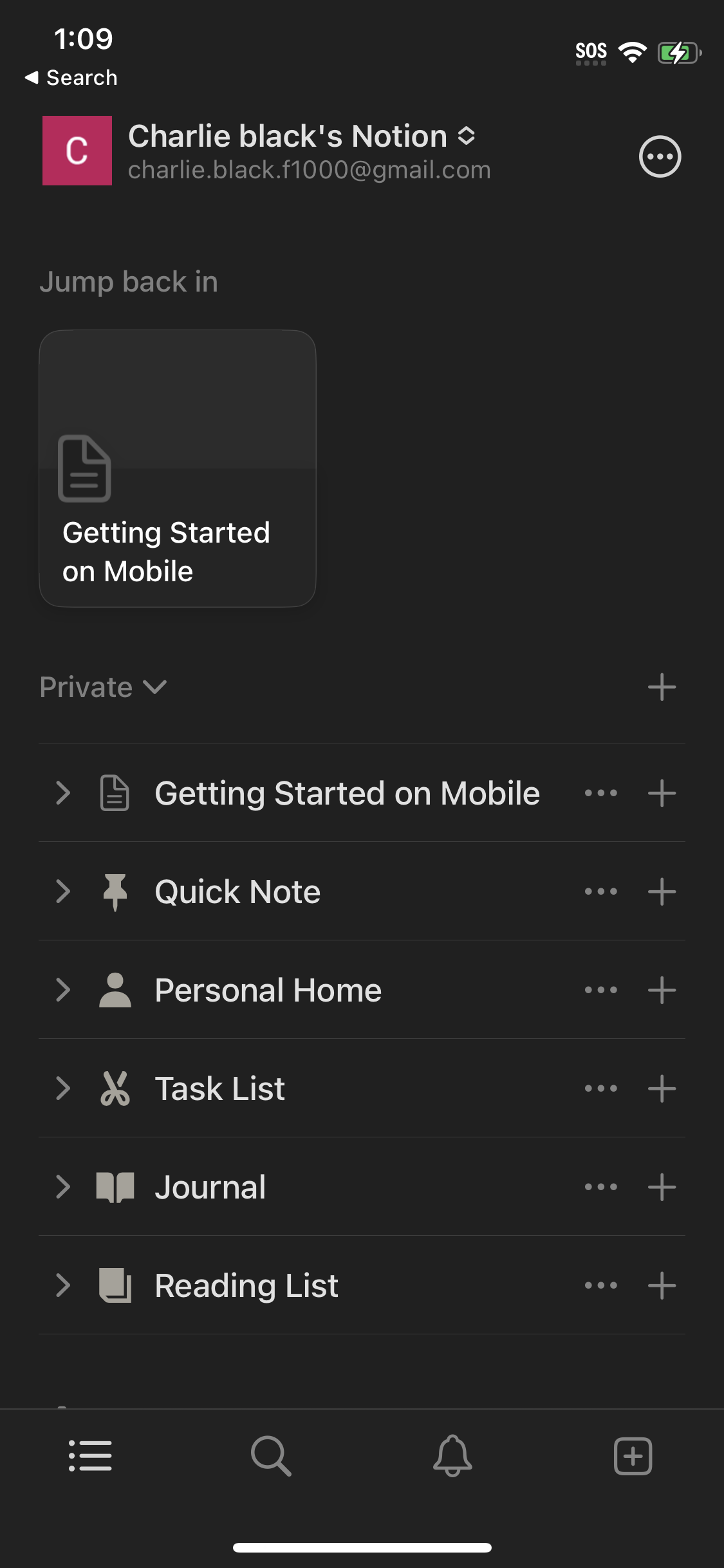The image size is (724, 1568).
Task: Open options menu for Reading List
Action: click(600, 1285)
